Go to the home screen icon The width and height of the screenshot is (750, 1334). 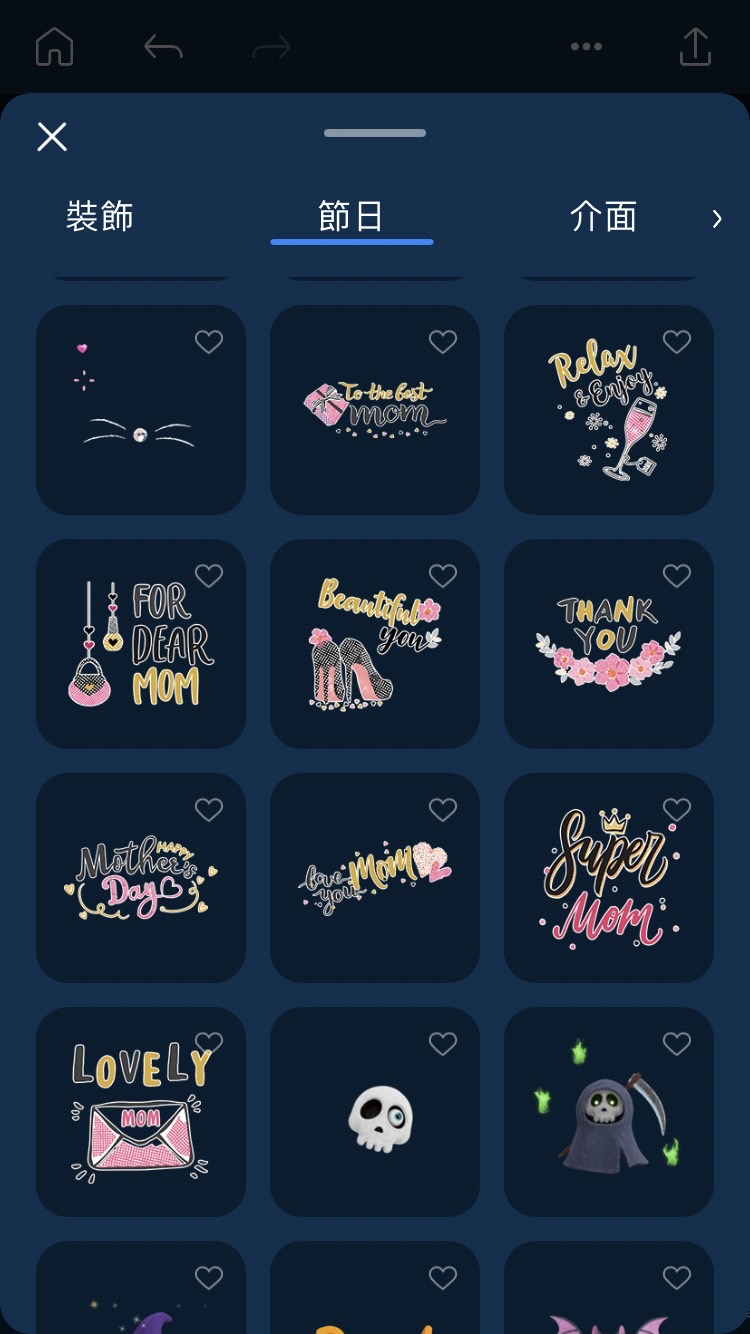(x=54, y=46)
